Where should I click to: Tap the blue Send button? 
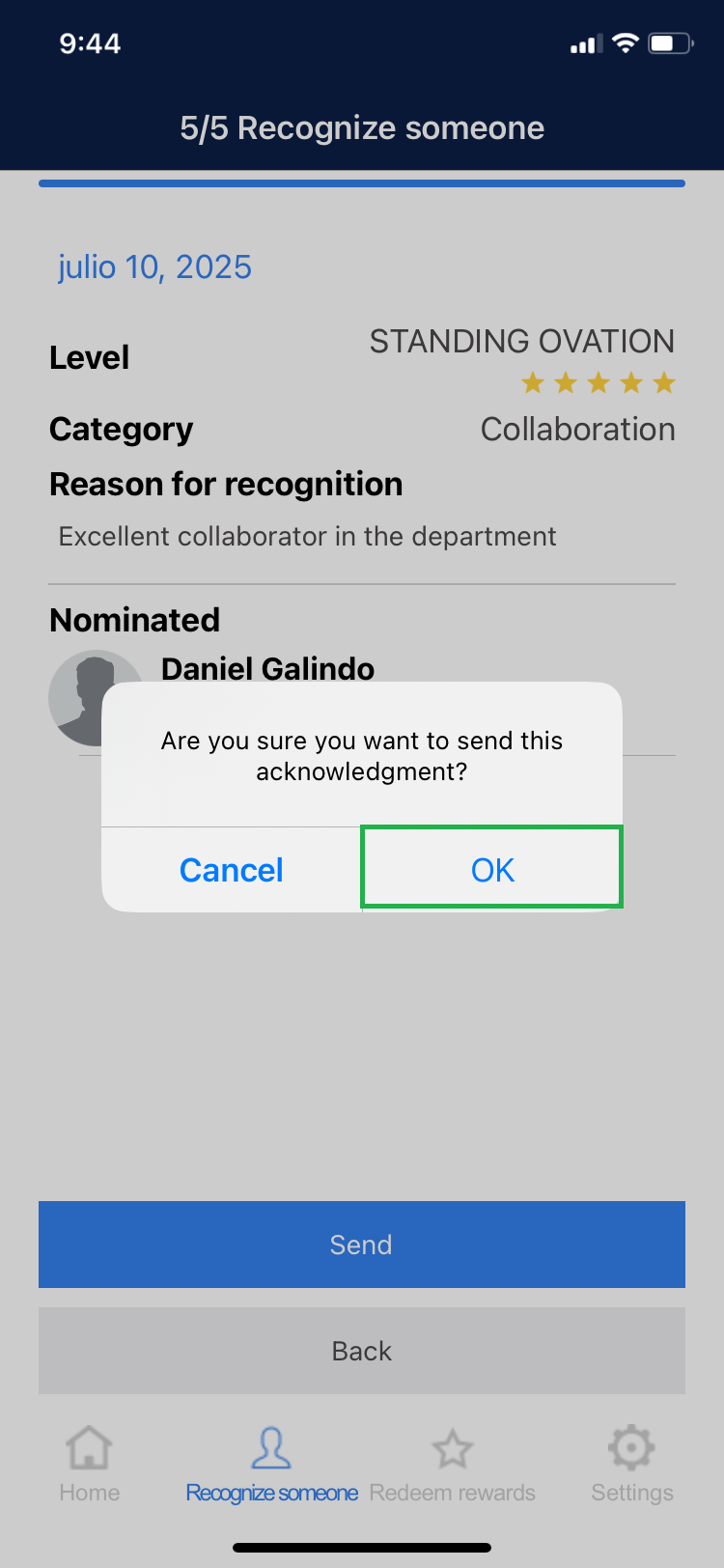[x=362, y=1244]
